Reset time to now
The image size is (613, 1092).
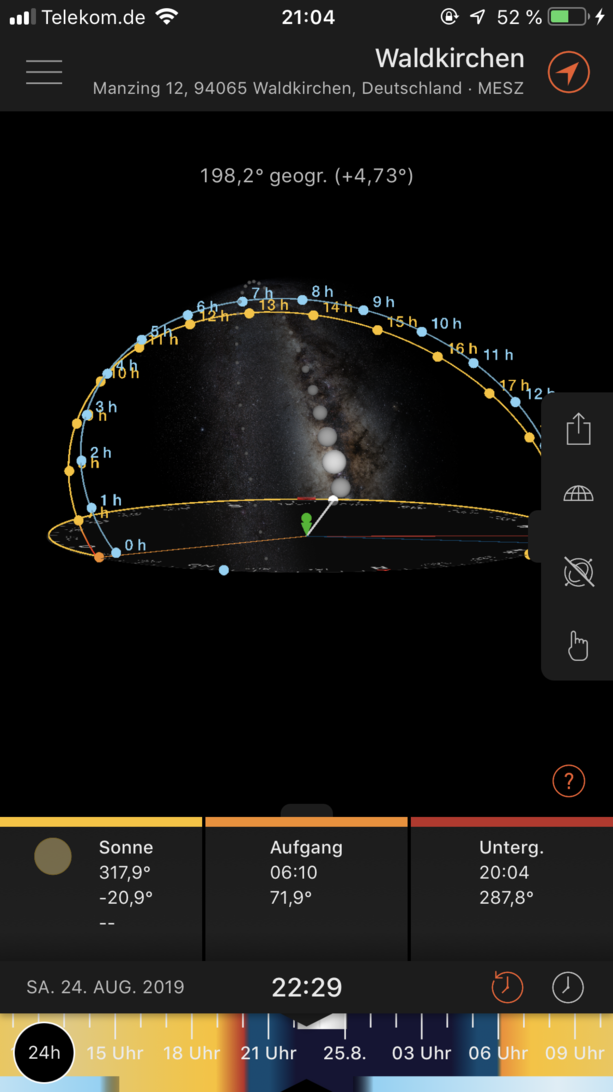click(507, 987)
